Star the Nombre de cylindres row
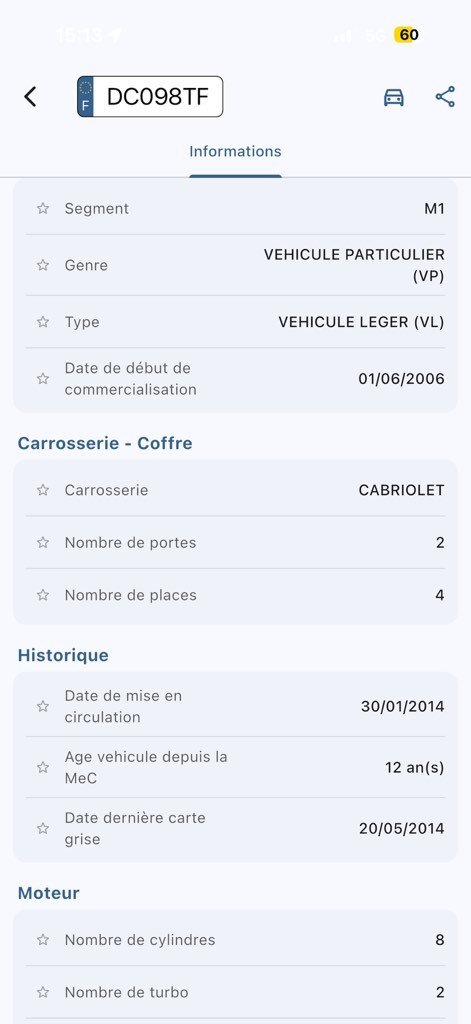 [43, 940]
